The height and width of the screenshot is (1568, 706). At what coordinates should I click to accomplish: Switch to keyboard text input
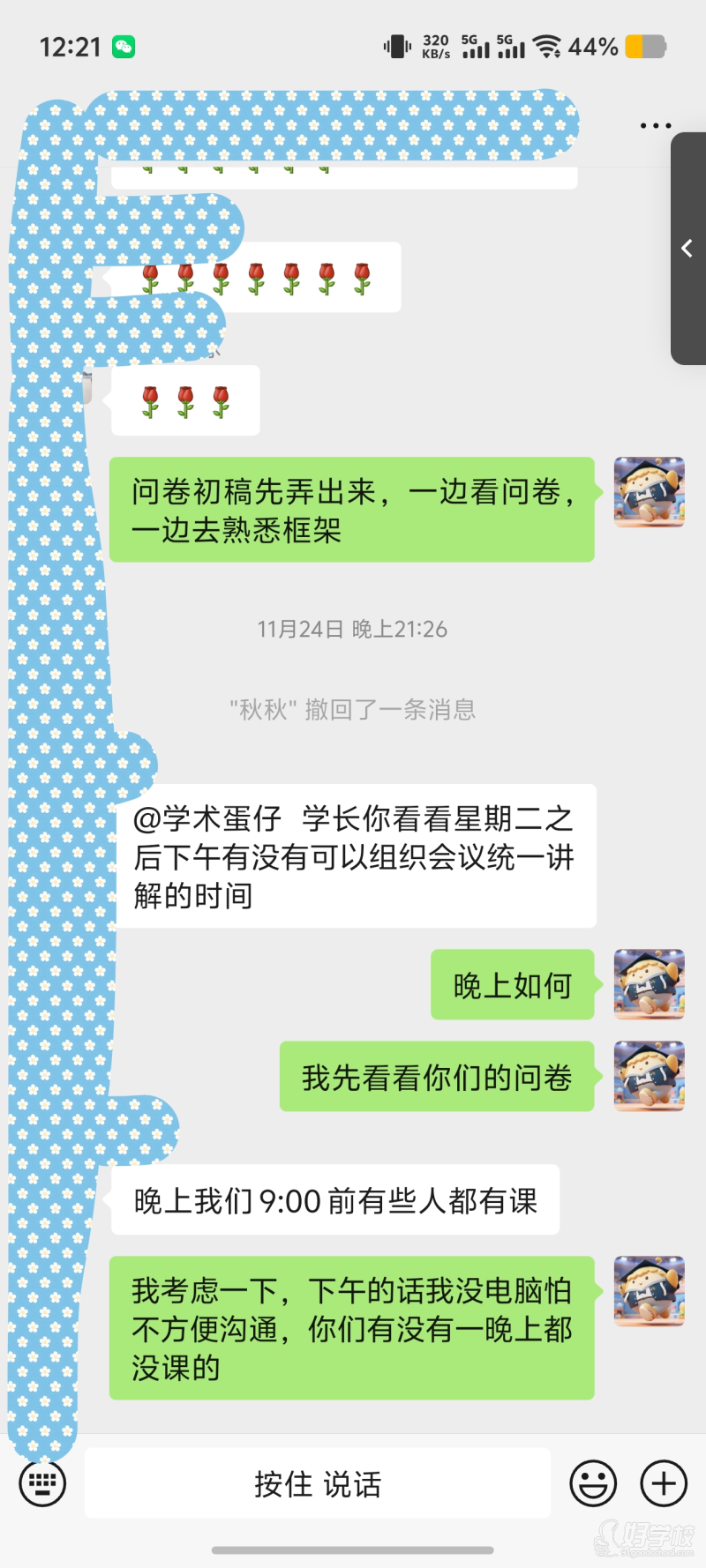(x=42, y=1483)
